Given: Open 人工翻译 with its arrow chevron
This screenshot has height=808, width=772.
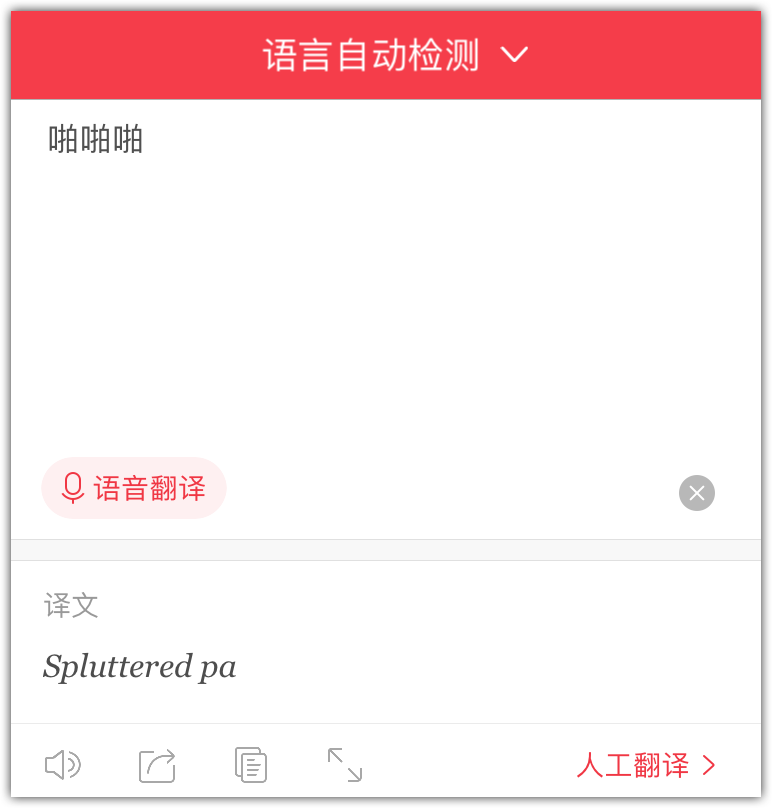Looking at the screenshot, I should click(x=649, y=765).
